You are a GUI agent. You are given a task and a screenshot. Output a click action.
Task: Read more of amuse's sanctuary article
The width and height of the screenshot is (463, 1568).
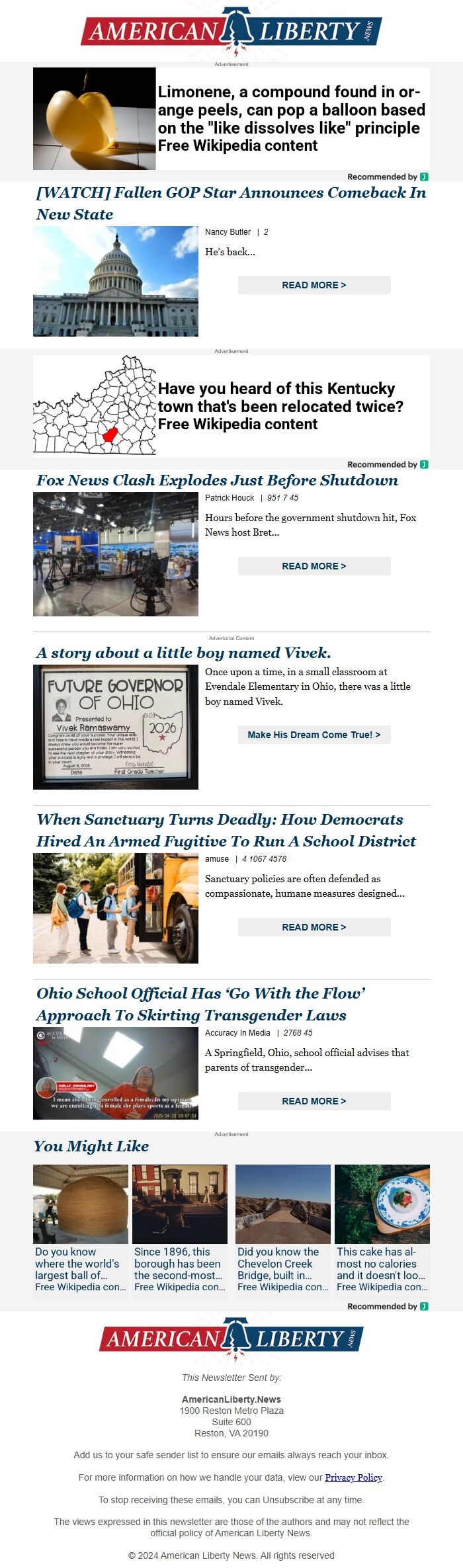[x=314, y=927]
